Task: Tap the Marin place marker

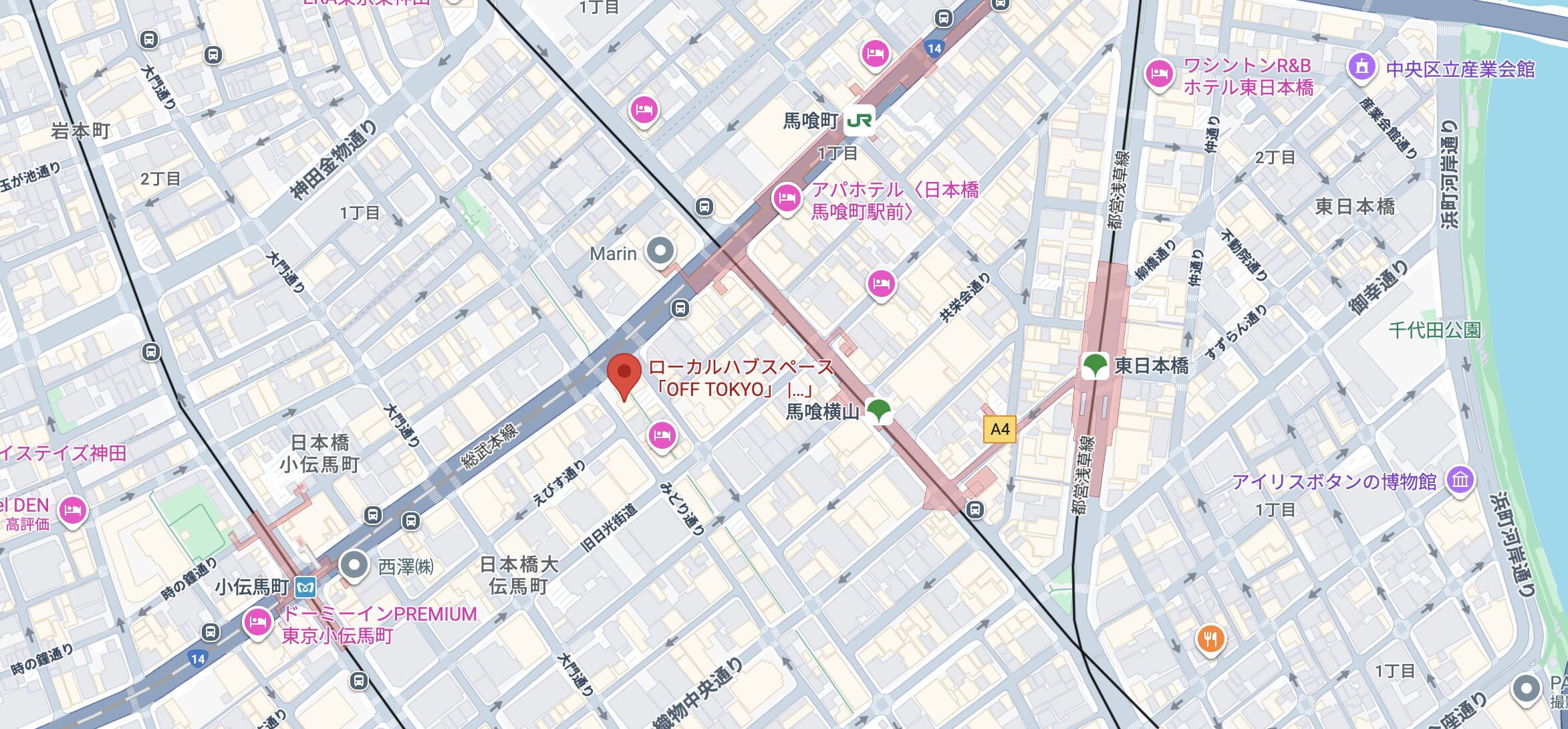Action: [x=660, y=252]
